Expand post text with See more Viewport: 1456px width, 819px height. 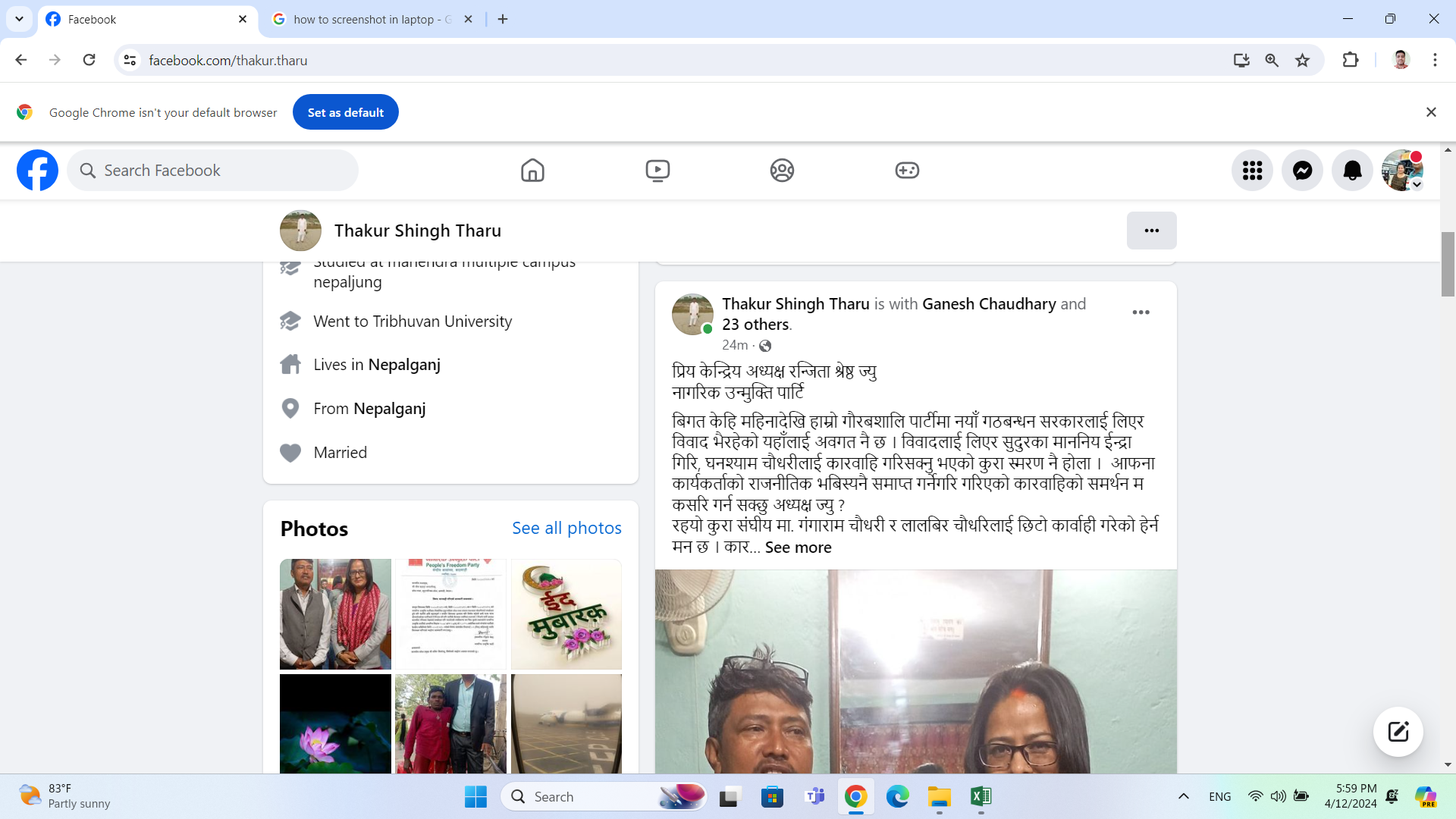point(798,548)
